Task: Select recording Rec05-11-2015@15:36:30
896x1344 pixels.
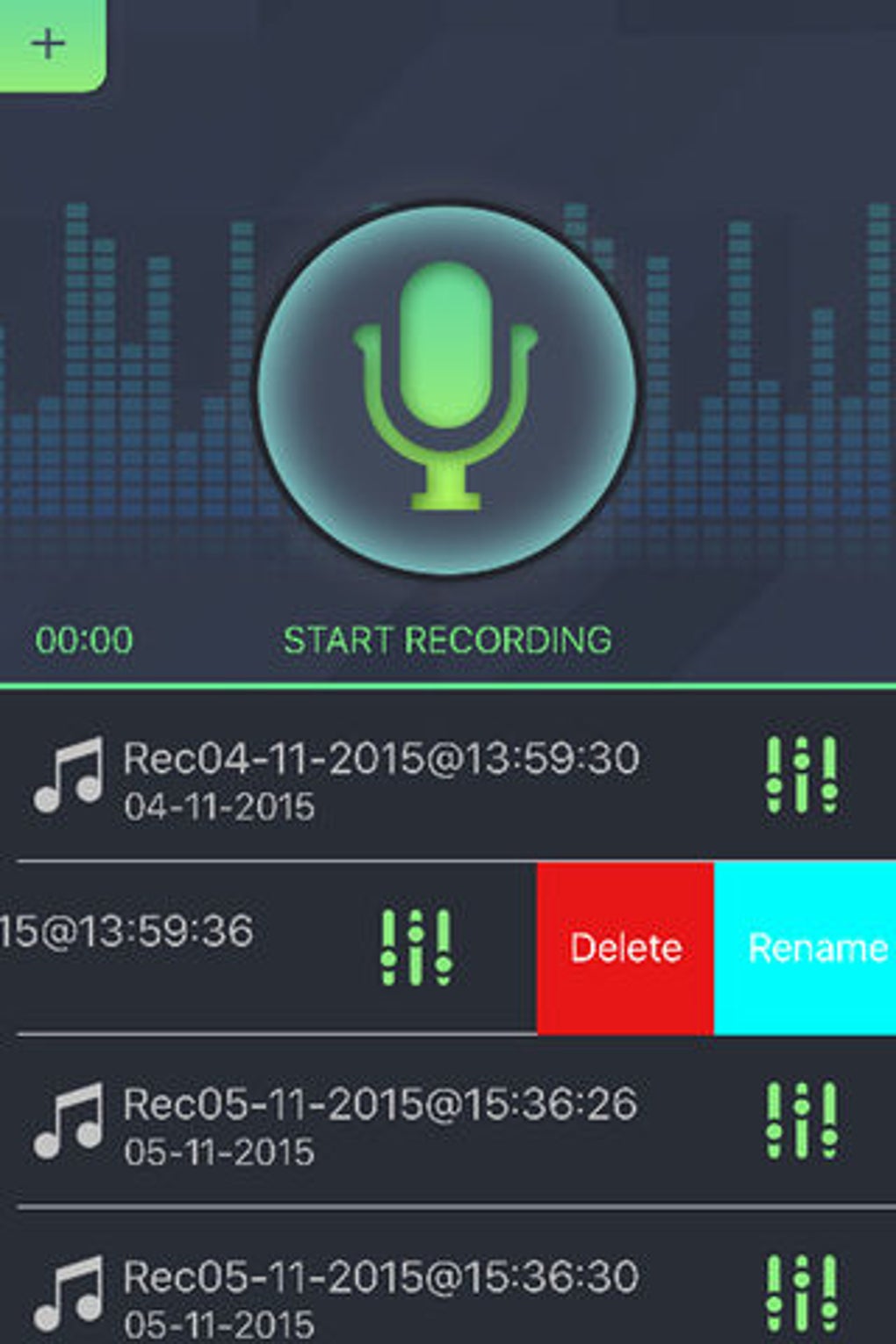Action: click(x=379, y=1293)
